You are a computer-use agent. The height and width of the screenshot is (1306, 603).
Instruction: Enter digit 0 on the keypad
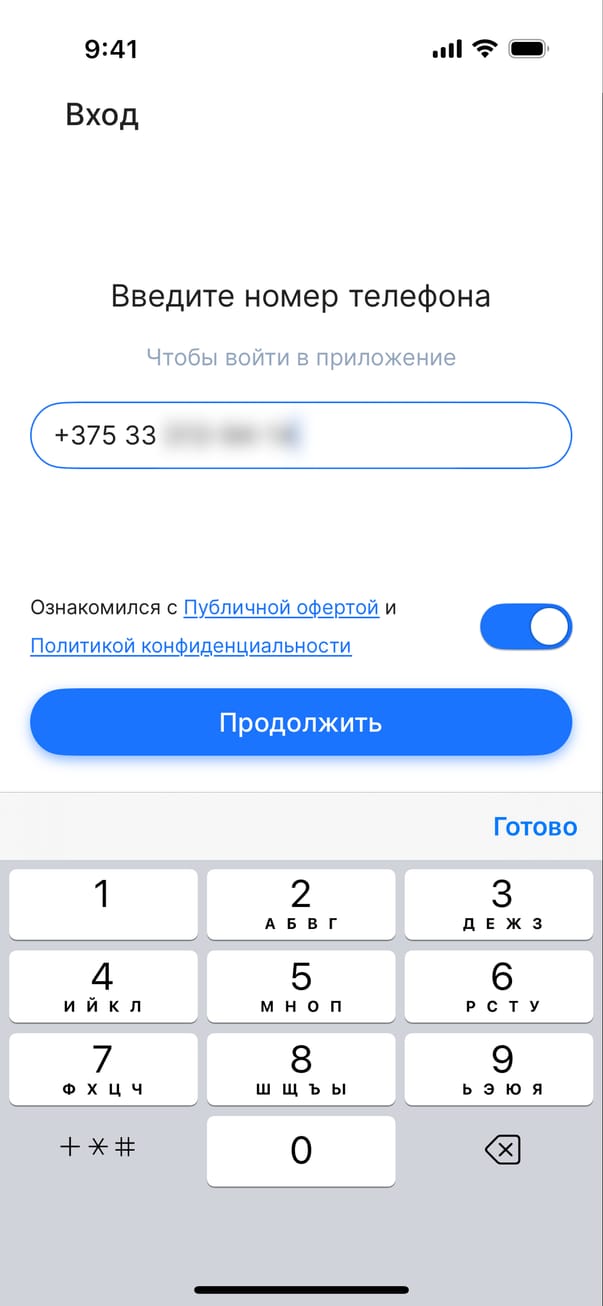pyautogui.click(x=301, y=1151)
